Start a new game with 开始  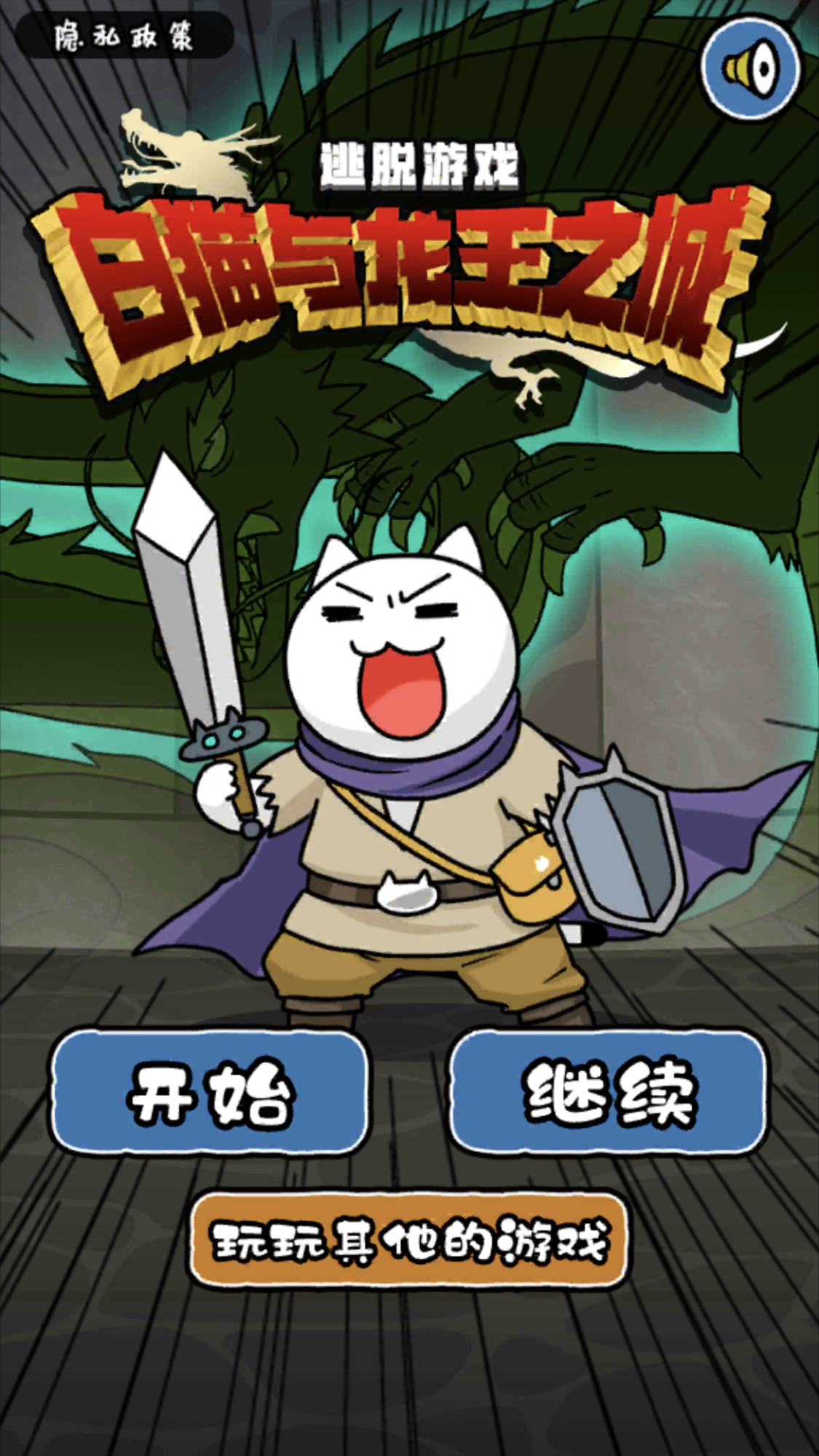pyautogui.click(x=209, y=1092)
